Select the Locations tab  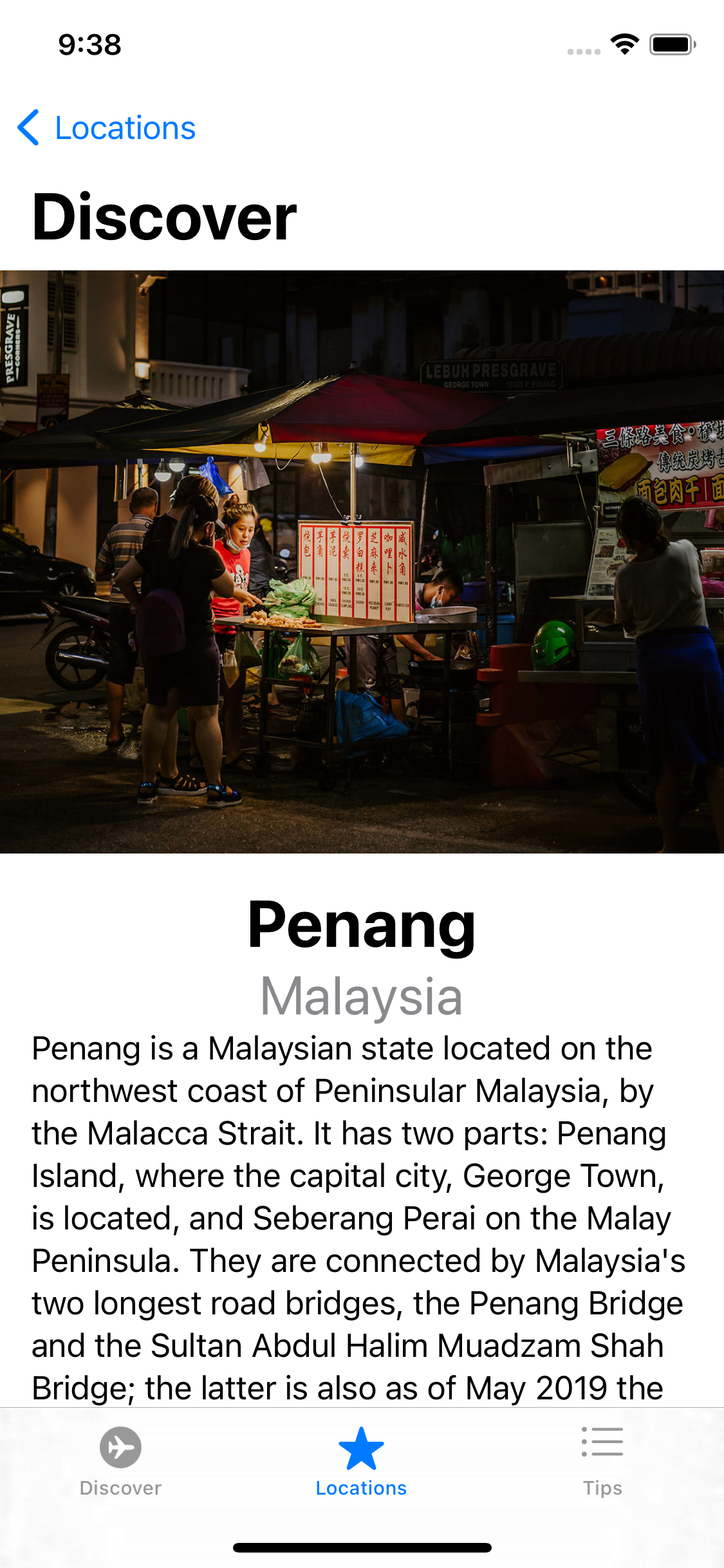click(361, 1462)
